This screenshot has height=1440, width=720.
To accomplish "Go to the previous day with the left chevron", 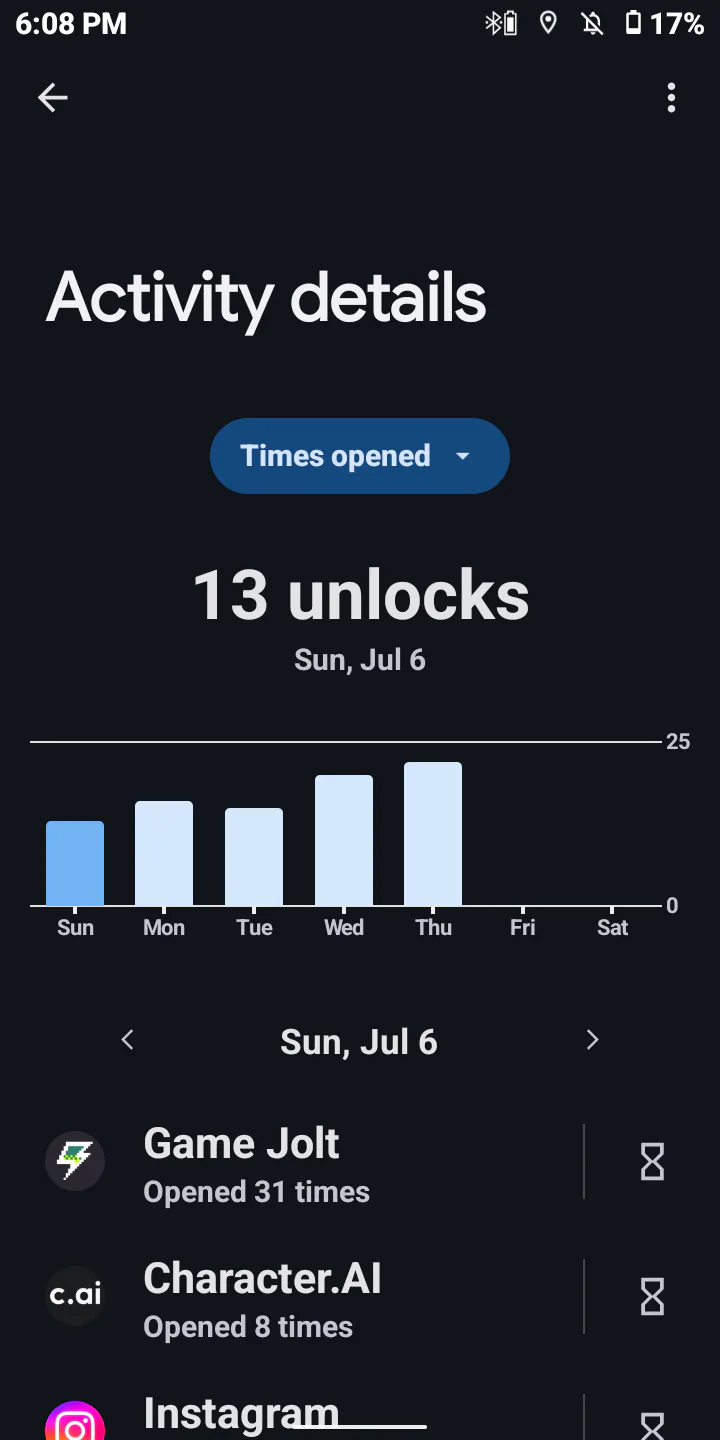I will coord(127,1040).
